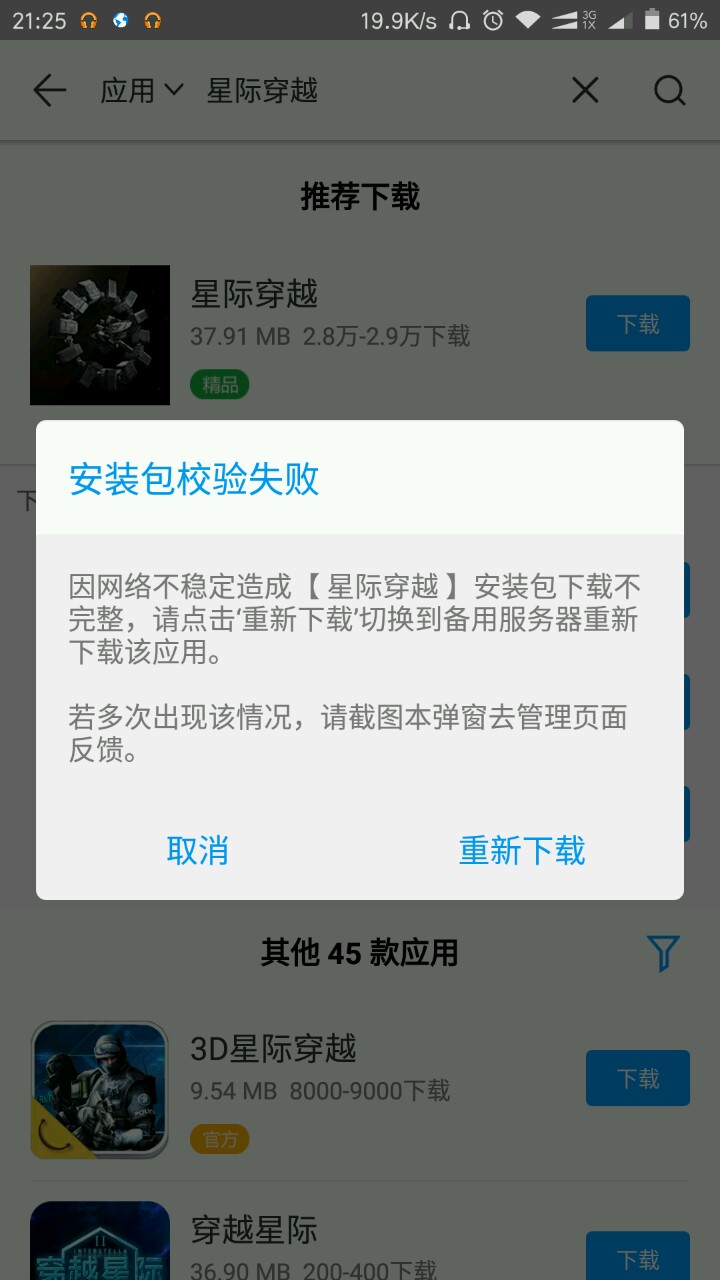Choose 重新下载 to retry the download

tap(522, 850)
